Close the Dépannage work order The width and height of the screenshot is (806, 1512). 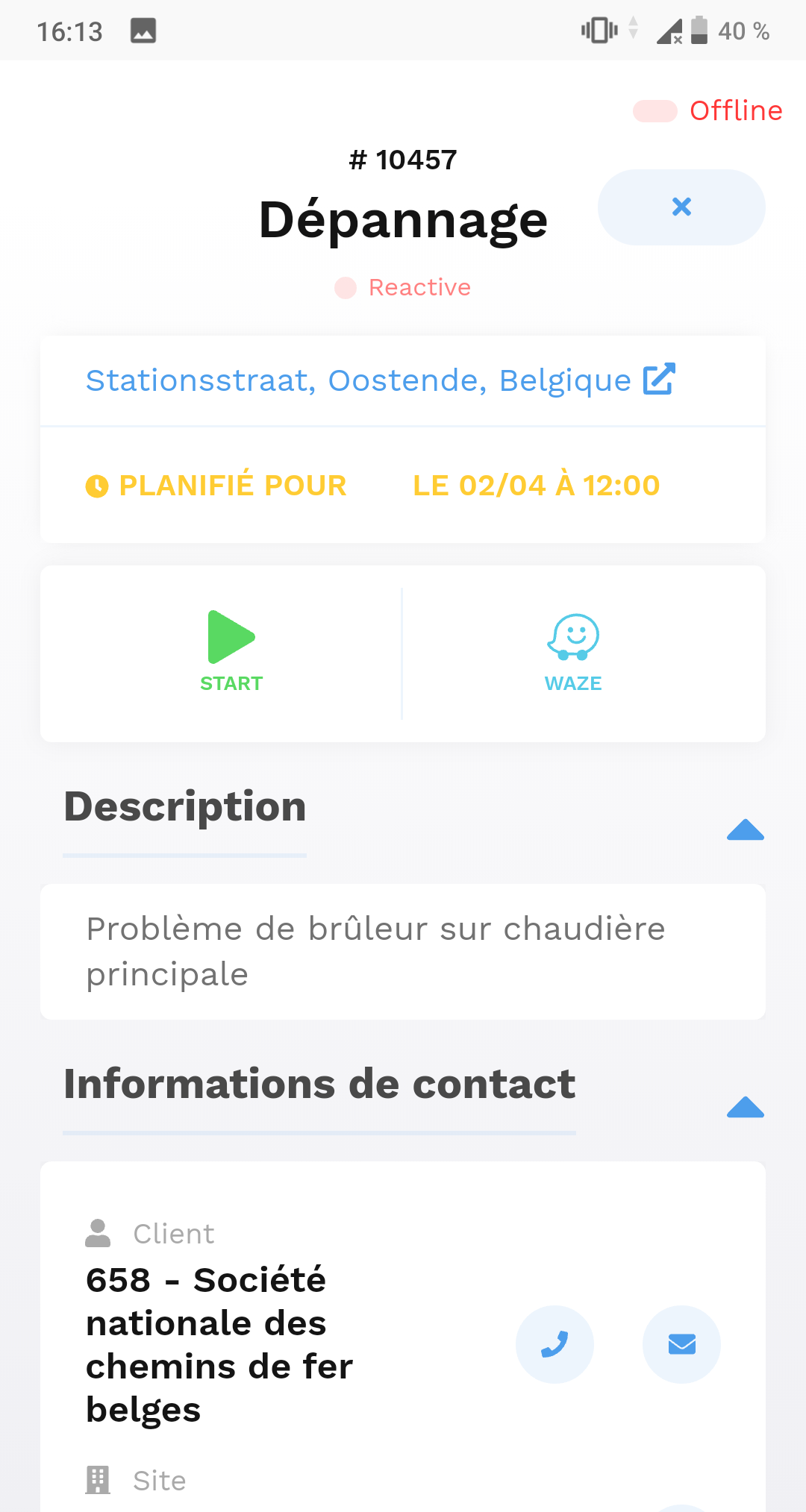(681, 207)
